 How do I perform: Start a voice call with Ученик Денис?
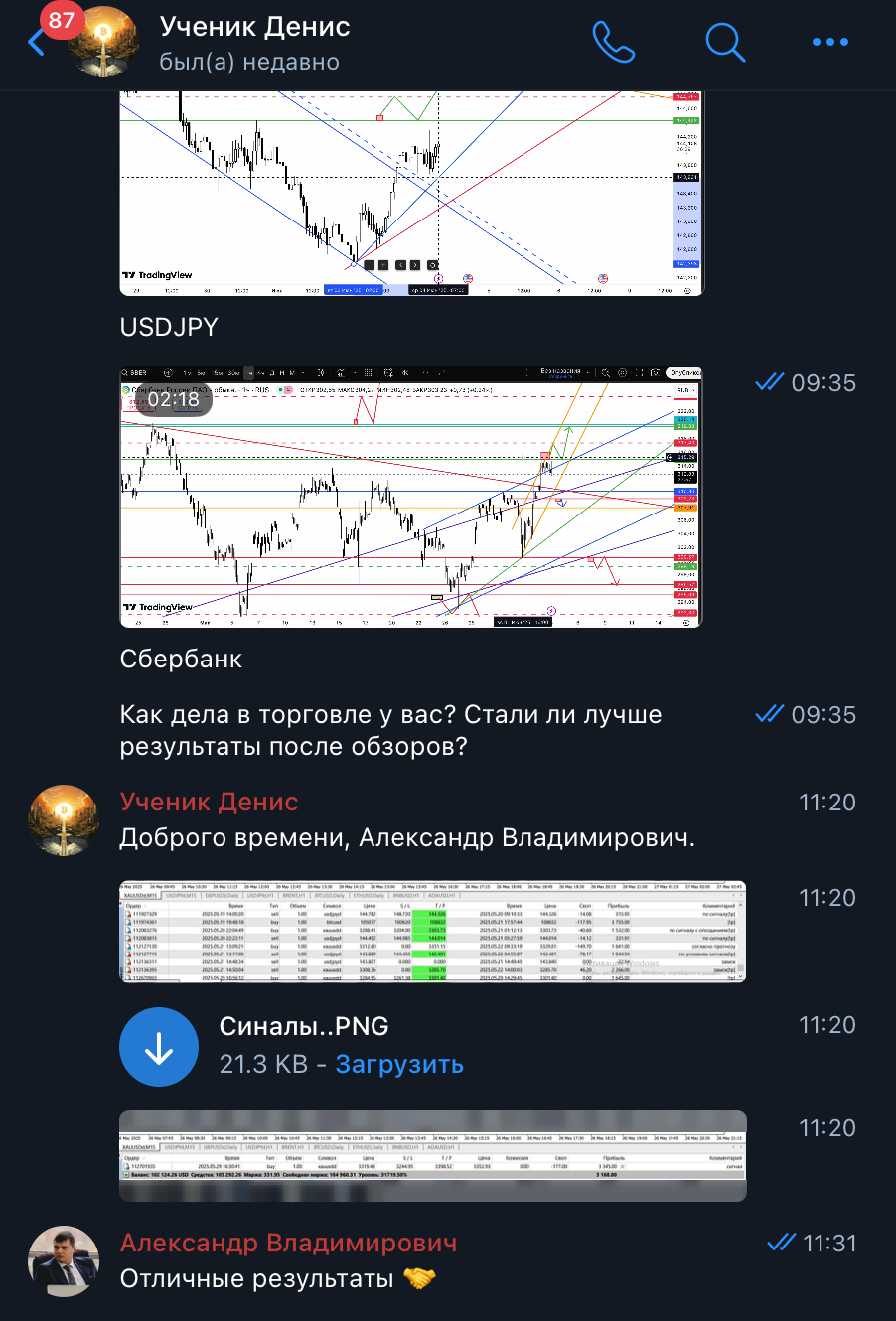[613, 42]
